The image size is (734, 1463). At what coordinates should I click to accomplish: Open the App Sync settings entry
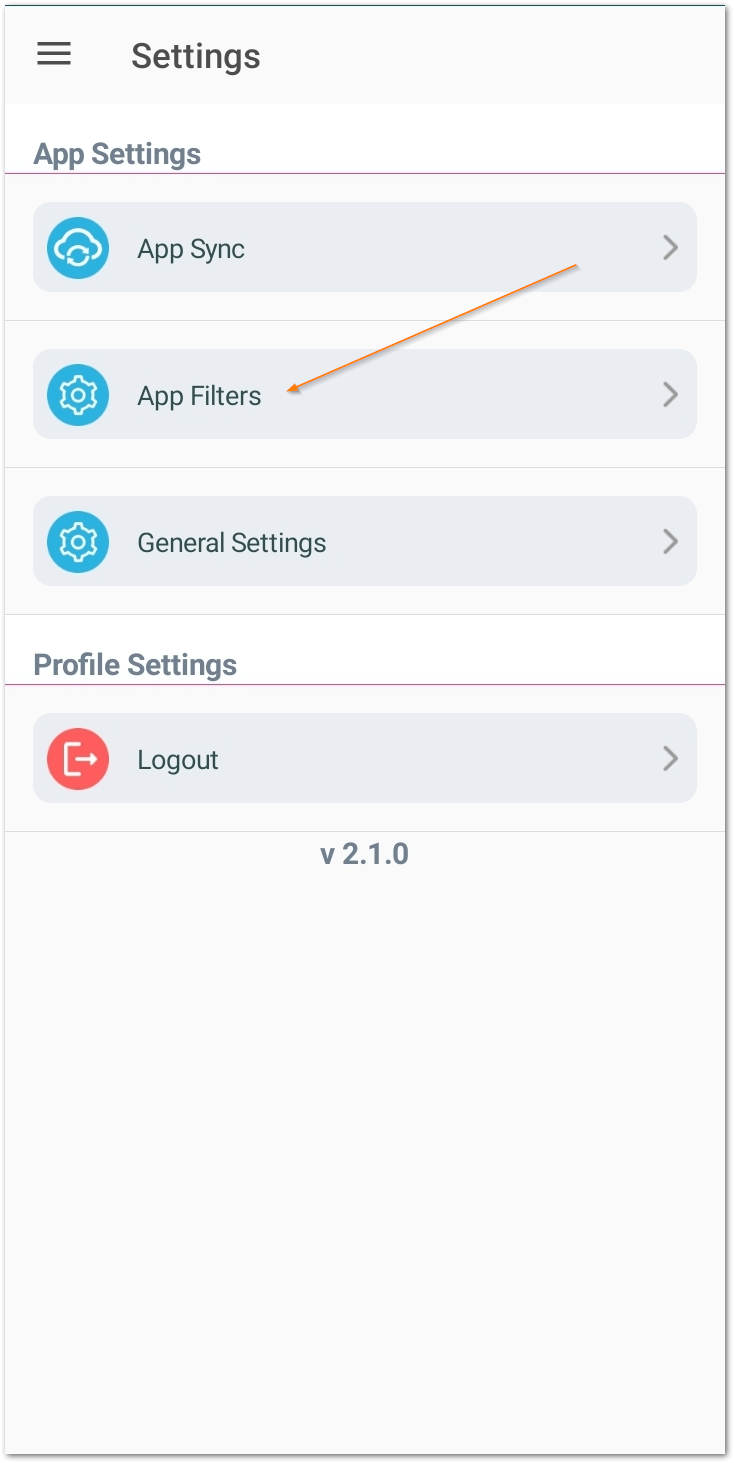click(x=365, y=247)
